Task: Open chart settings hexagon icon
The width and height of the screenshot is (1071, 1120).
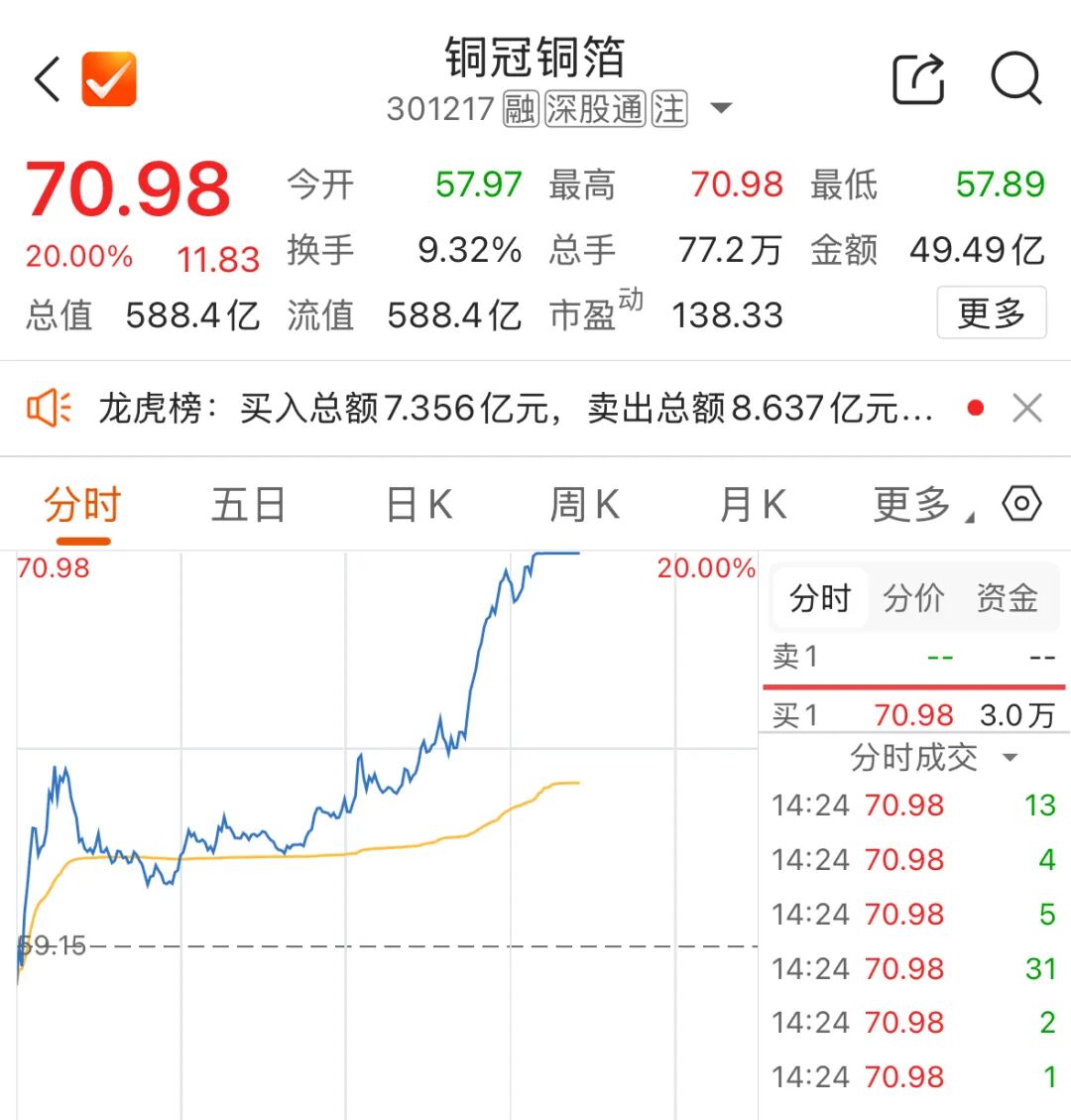Action: click(x=1021, y=504)
